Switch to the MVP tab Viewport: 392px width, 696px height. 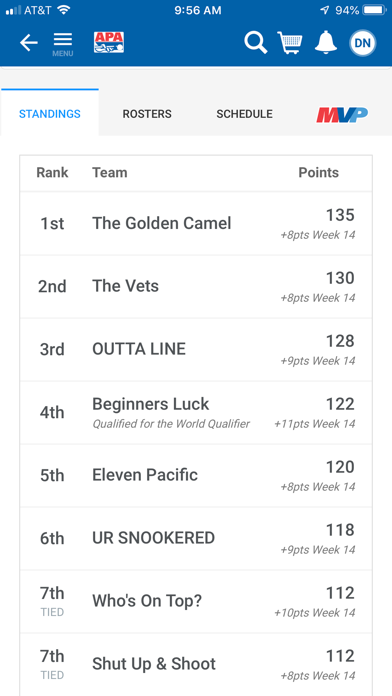(342, 114)
